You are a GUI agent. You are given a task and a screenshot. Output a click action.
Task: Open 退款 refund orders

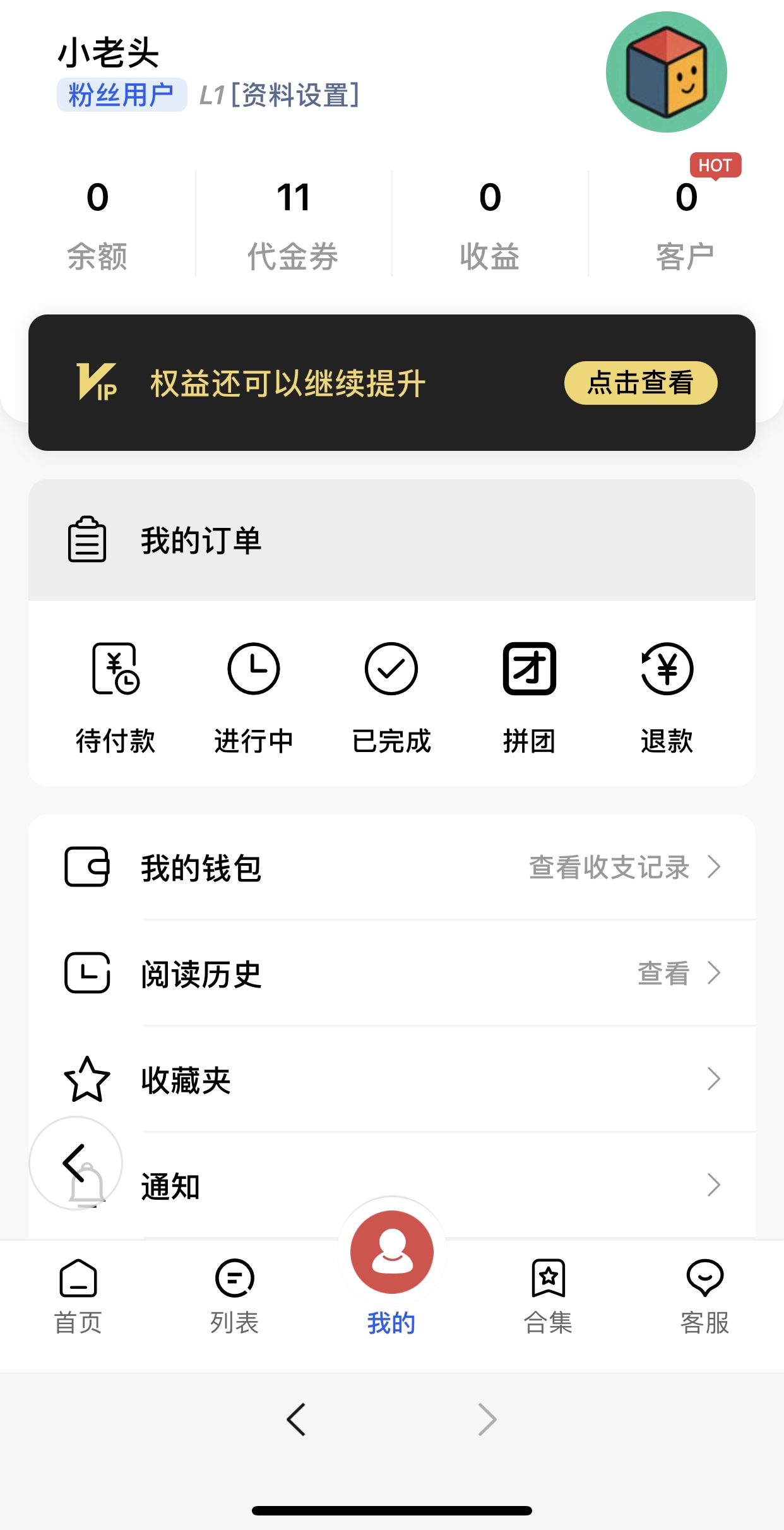667,698
